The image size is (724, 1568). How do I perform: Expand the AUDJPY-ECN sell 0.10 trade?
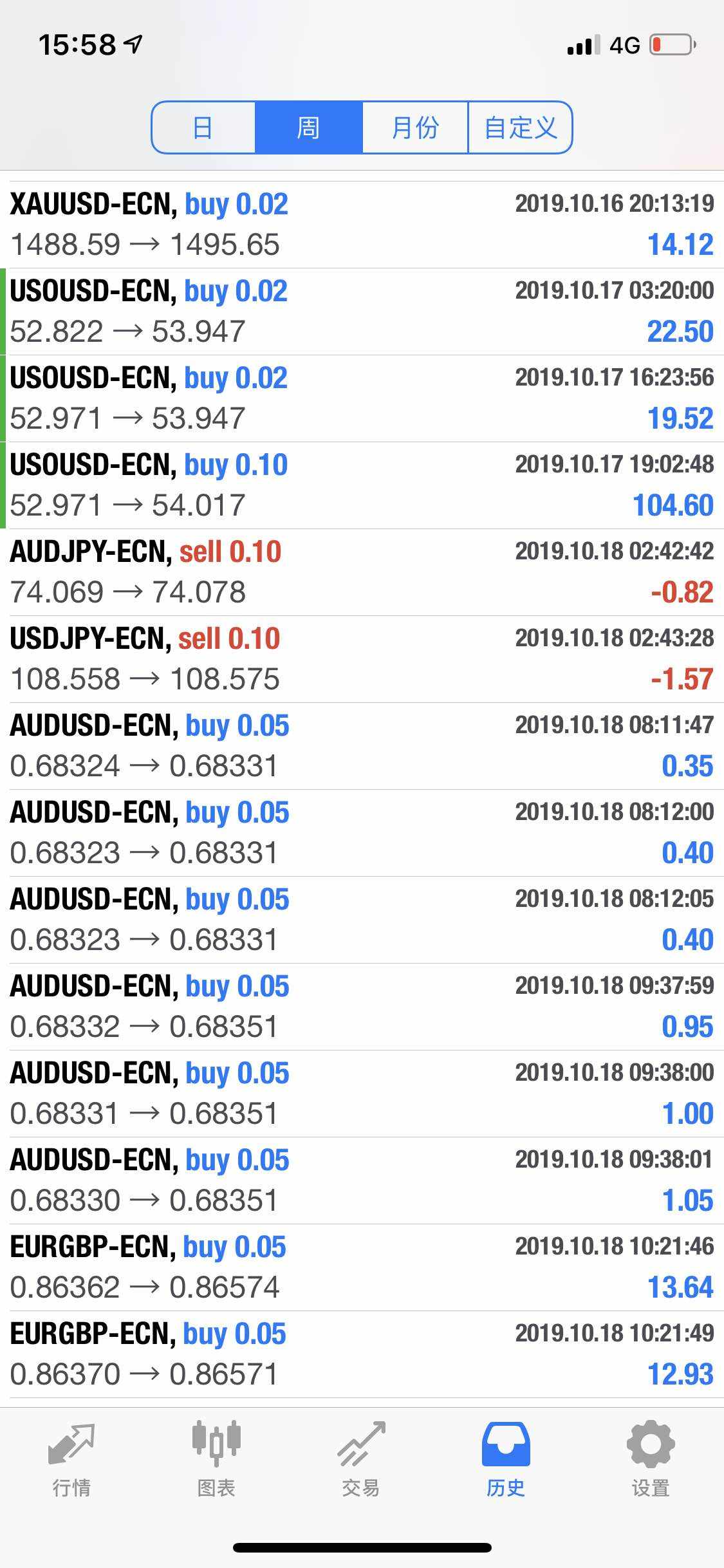[362, 572]
